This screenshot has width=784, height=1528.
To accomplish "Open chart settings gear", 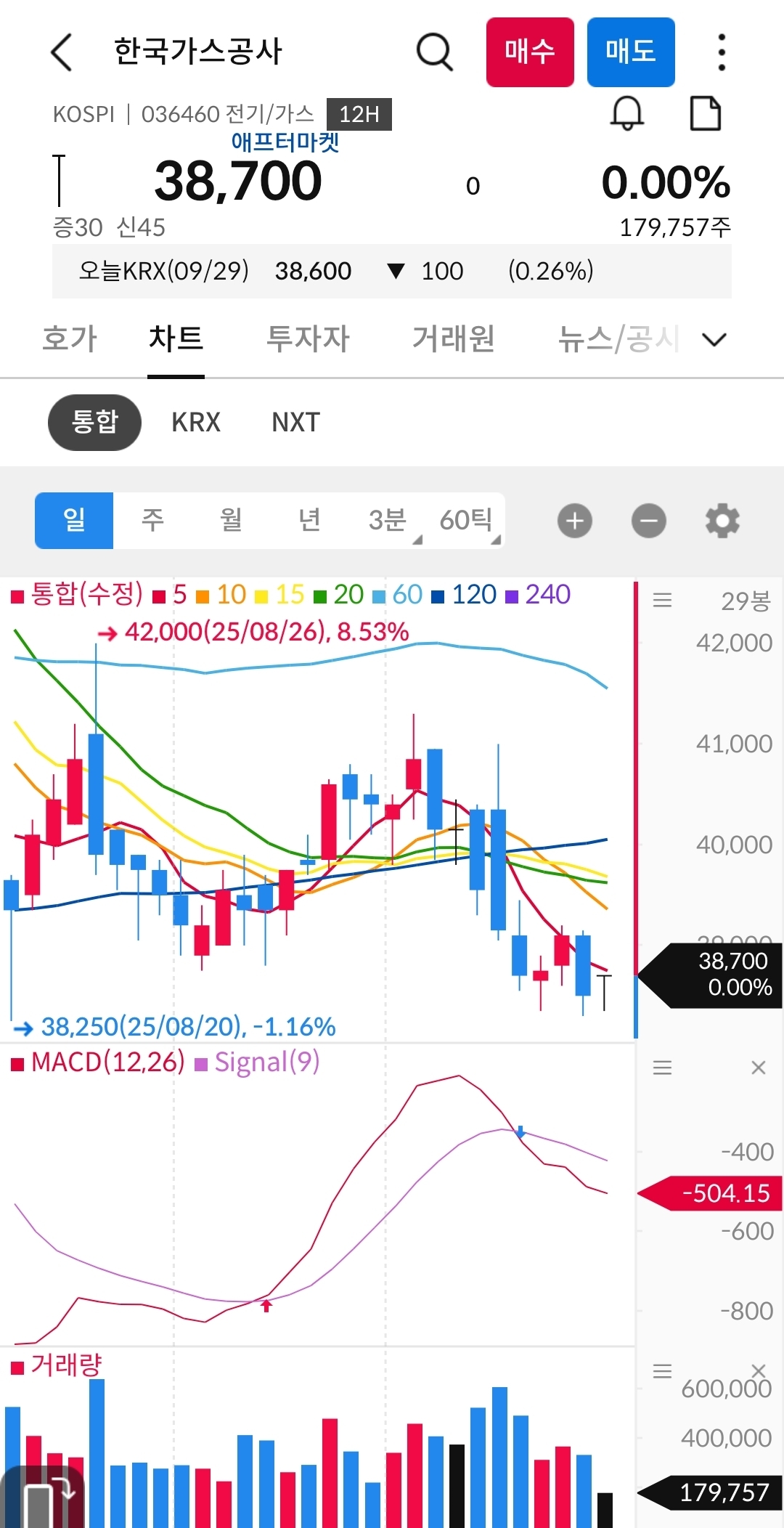I will tap(721, 520).
